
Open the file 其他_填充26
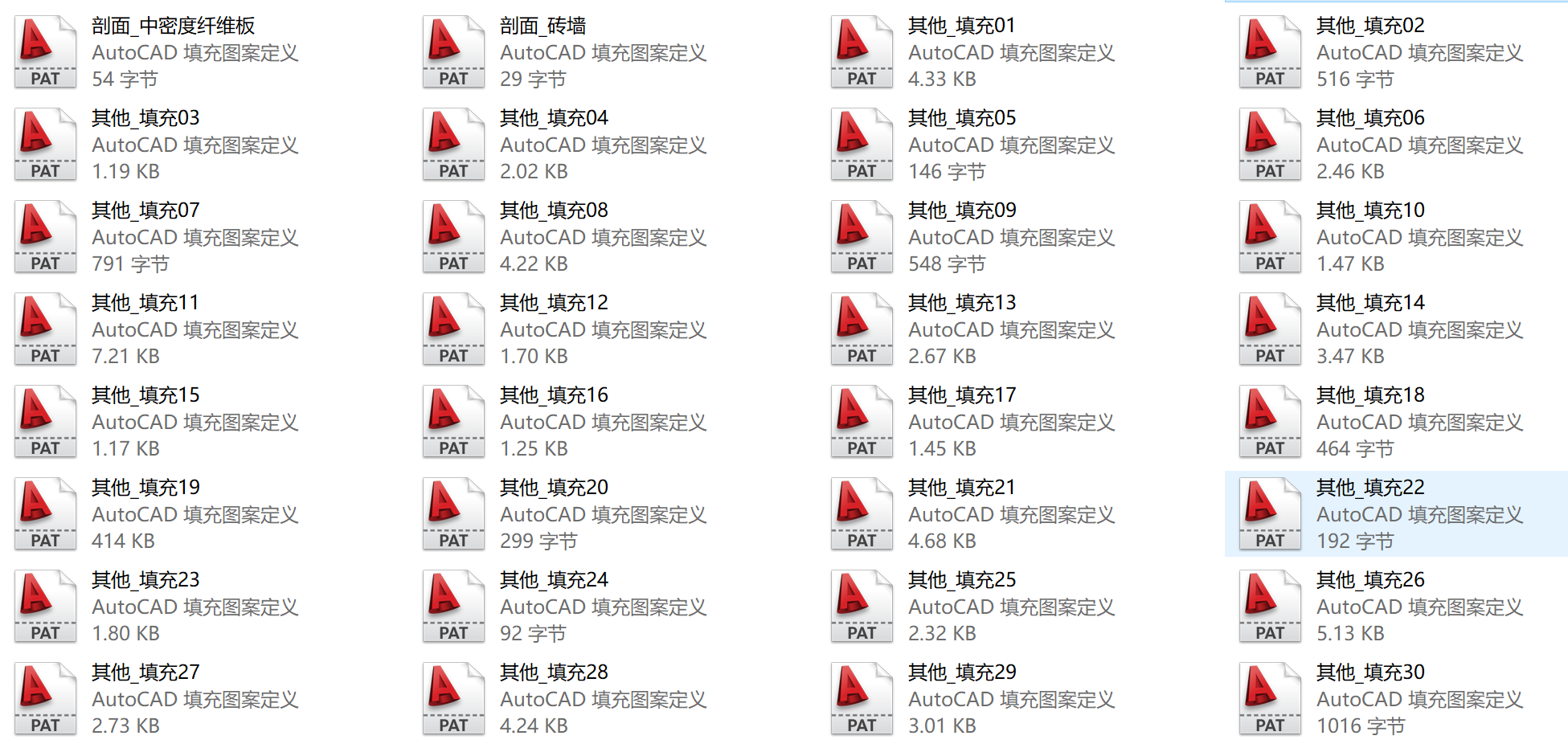[1271, 607]
